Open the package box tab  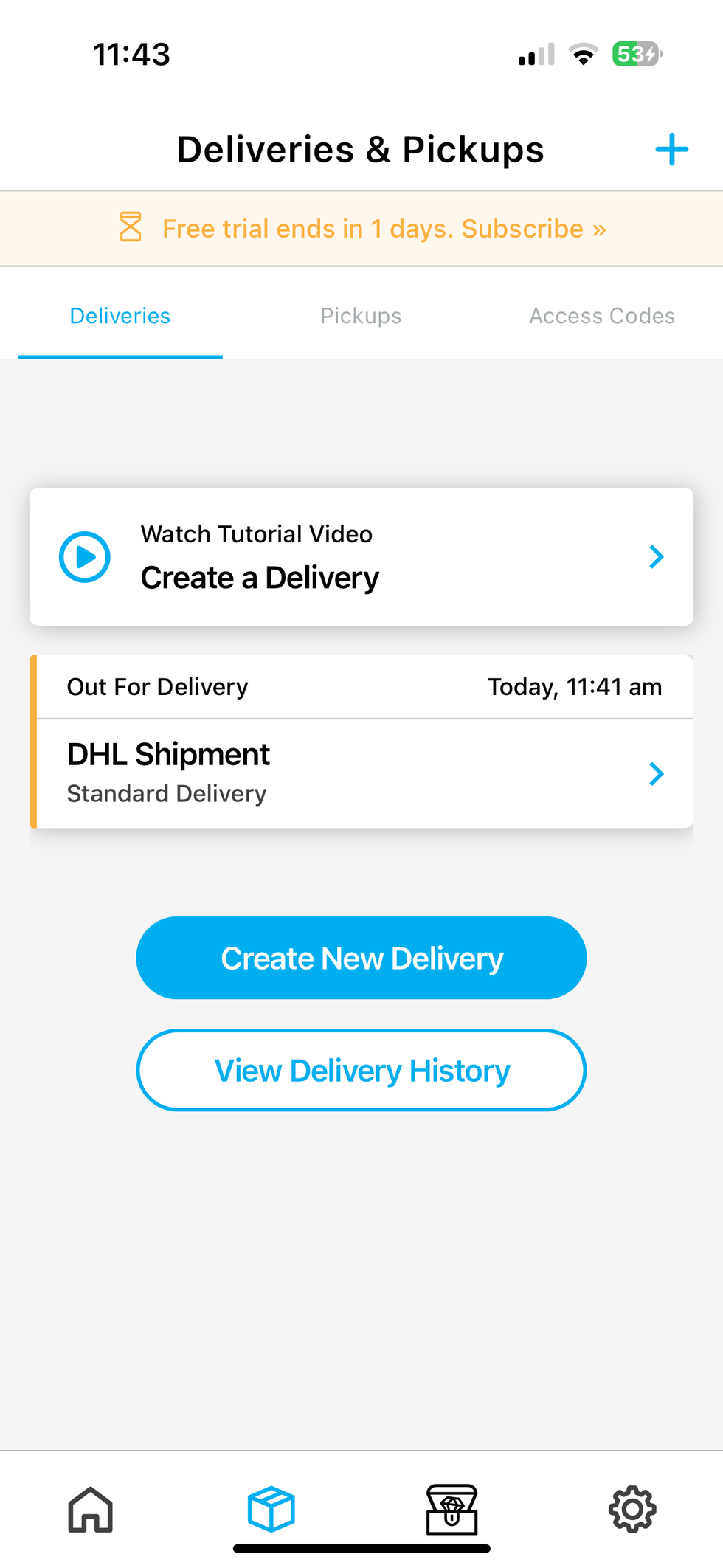(x=271, y=1510)
